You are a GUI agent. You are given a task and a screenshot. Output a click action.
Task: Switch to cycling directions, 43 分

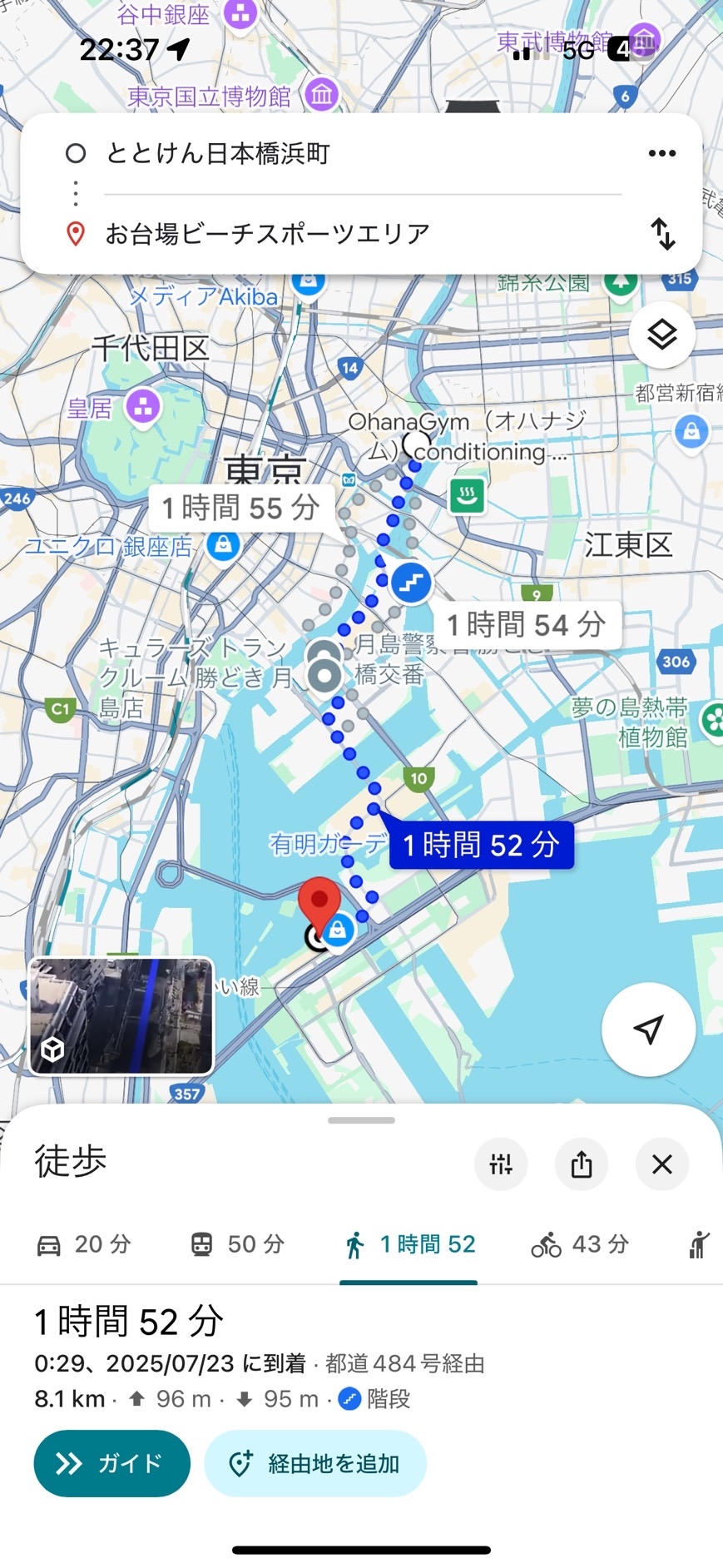coord(580,1244)
